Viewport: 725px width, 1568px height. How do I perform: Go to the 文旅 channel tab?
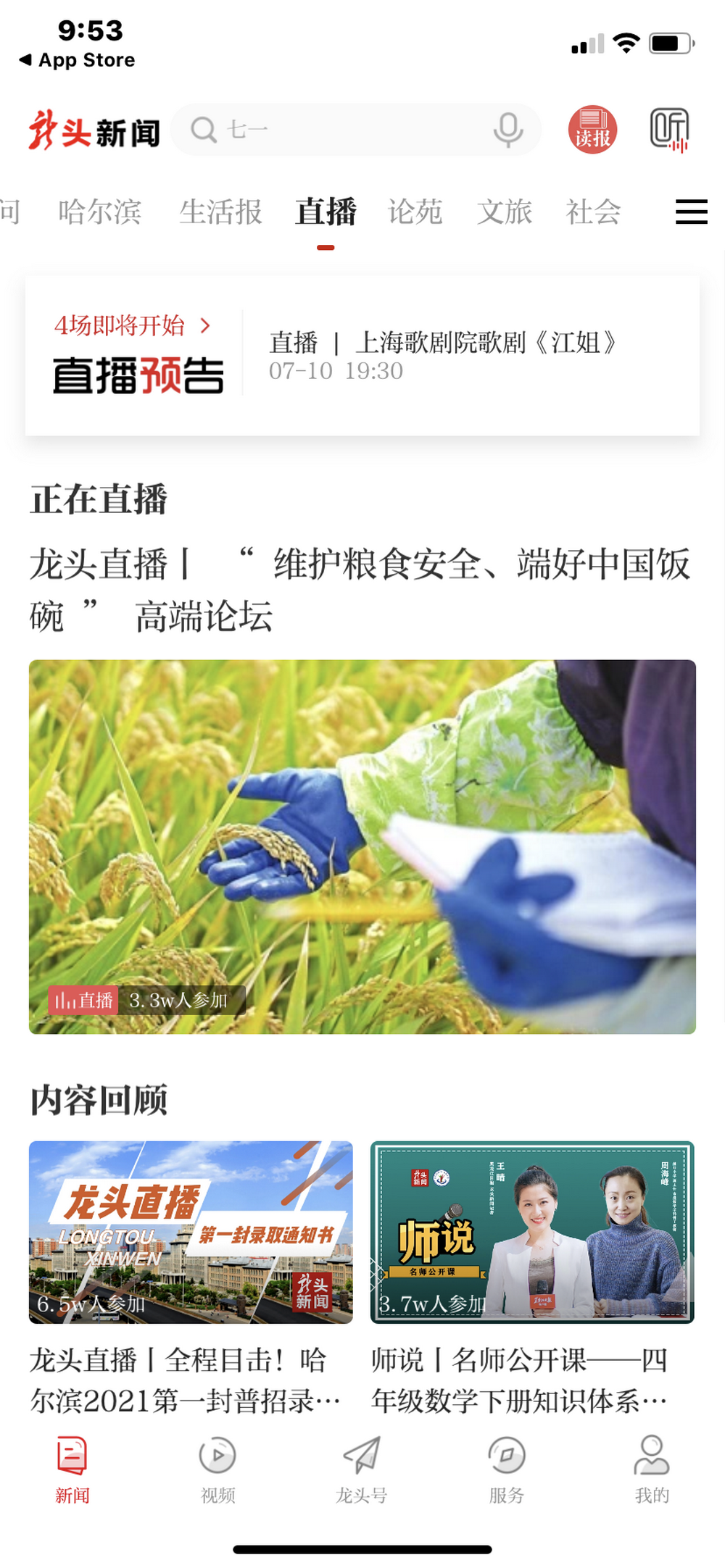click(505, 212)
